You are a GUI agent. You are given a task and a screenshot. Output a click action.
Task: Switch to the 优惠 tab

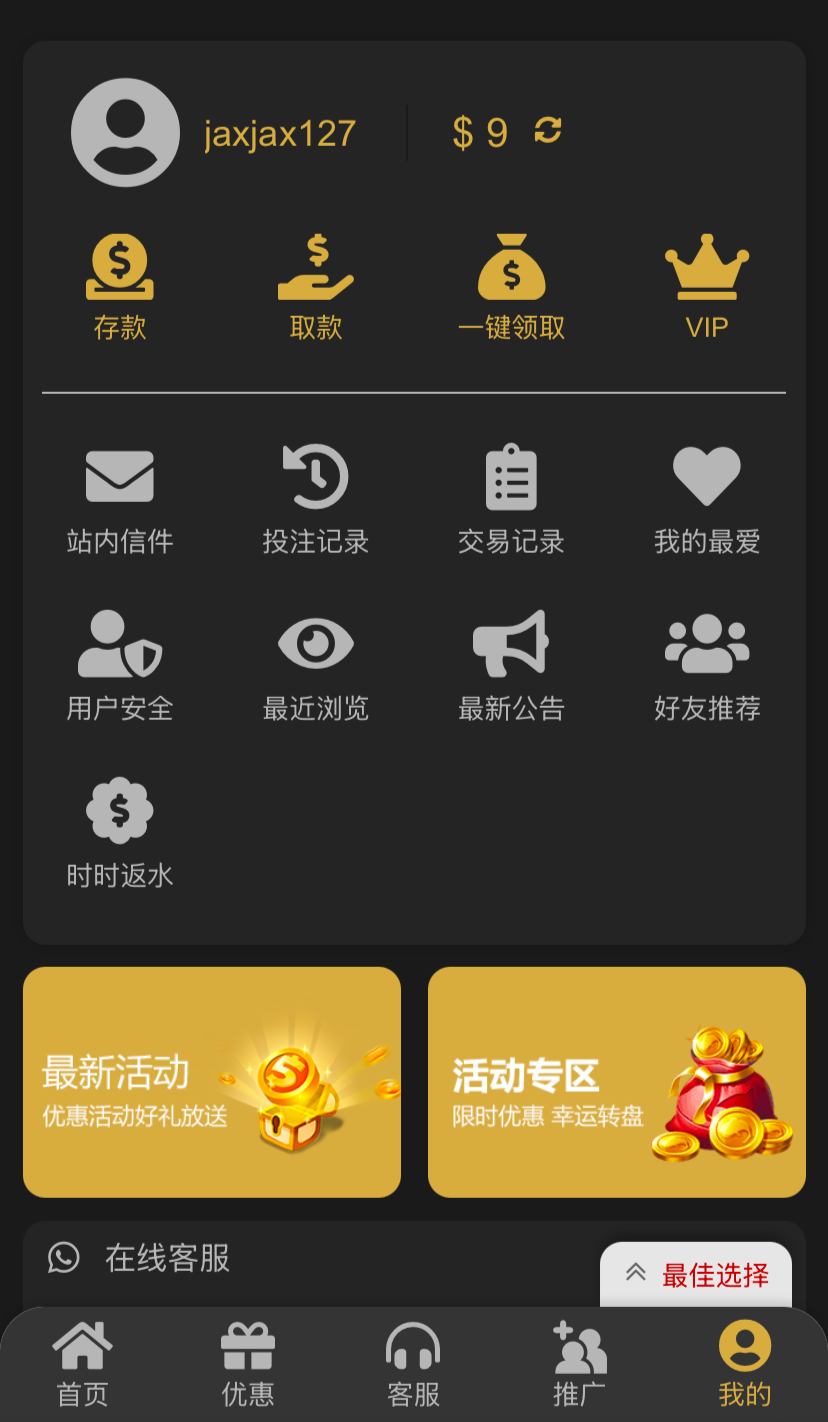coord(248,1365)
